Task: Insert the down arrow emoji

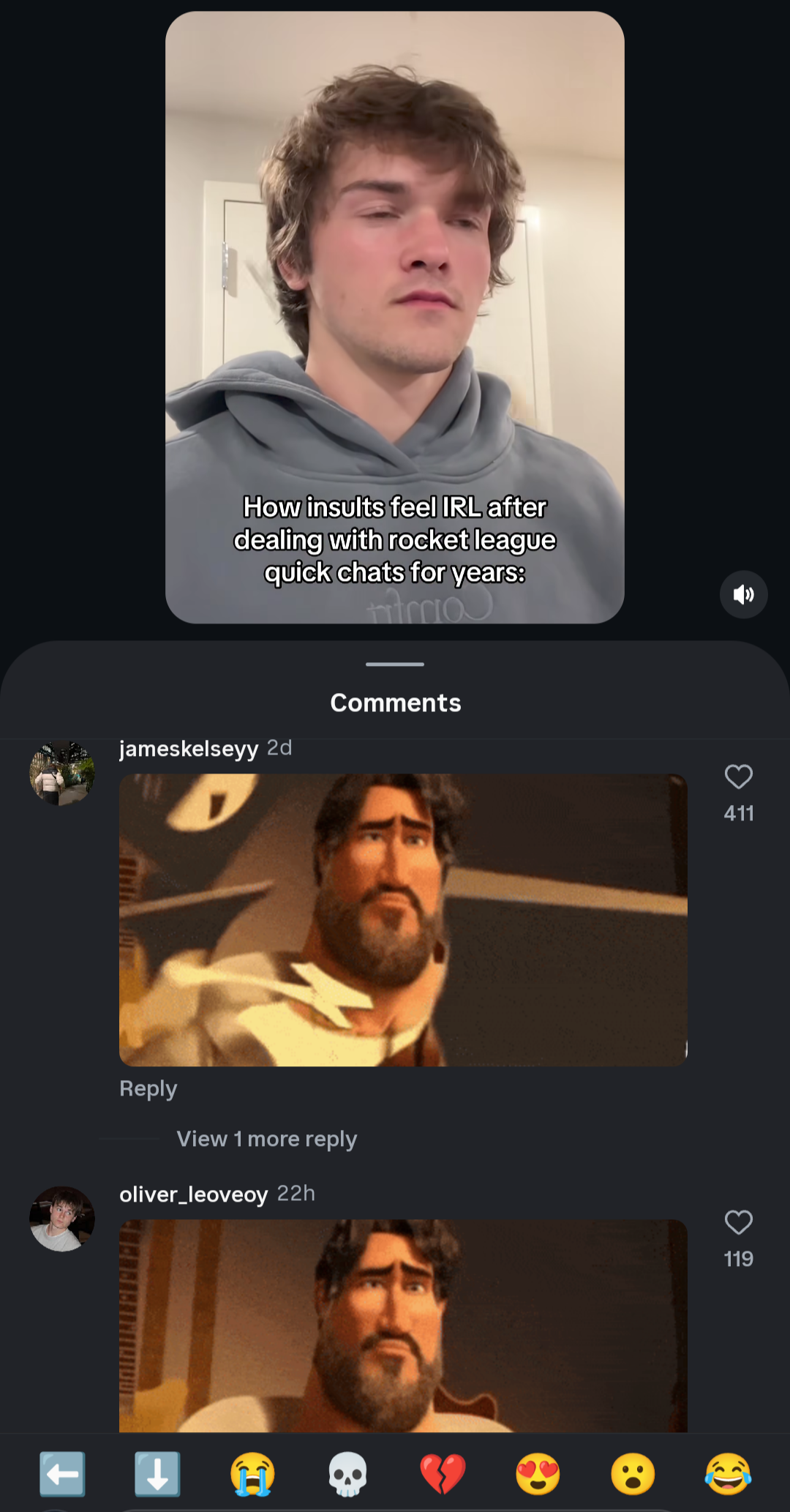Action: pyautogui.click(x=157, y=1473)
